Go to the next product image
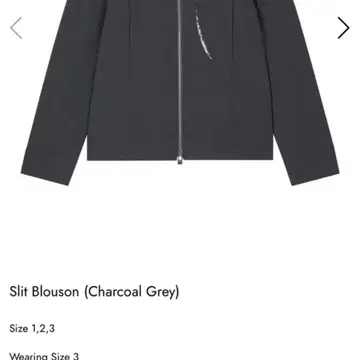Viewport: 360px width, 360px height. (x=343, y=28)
